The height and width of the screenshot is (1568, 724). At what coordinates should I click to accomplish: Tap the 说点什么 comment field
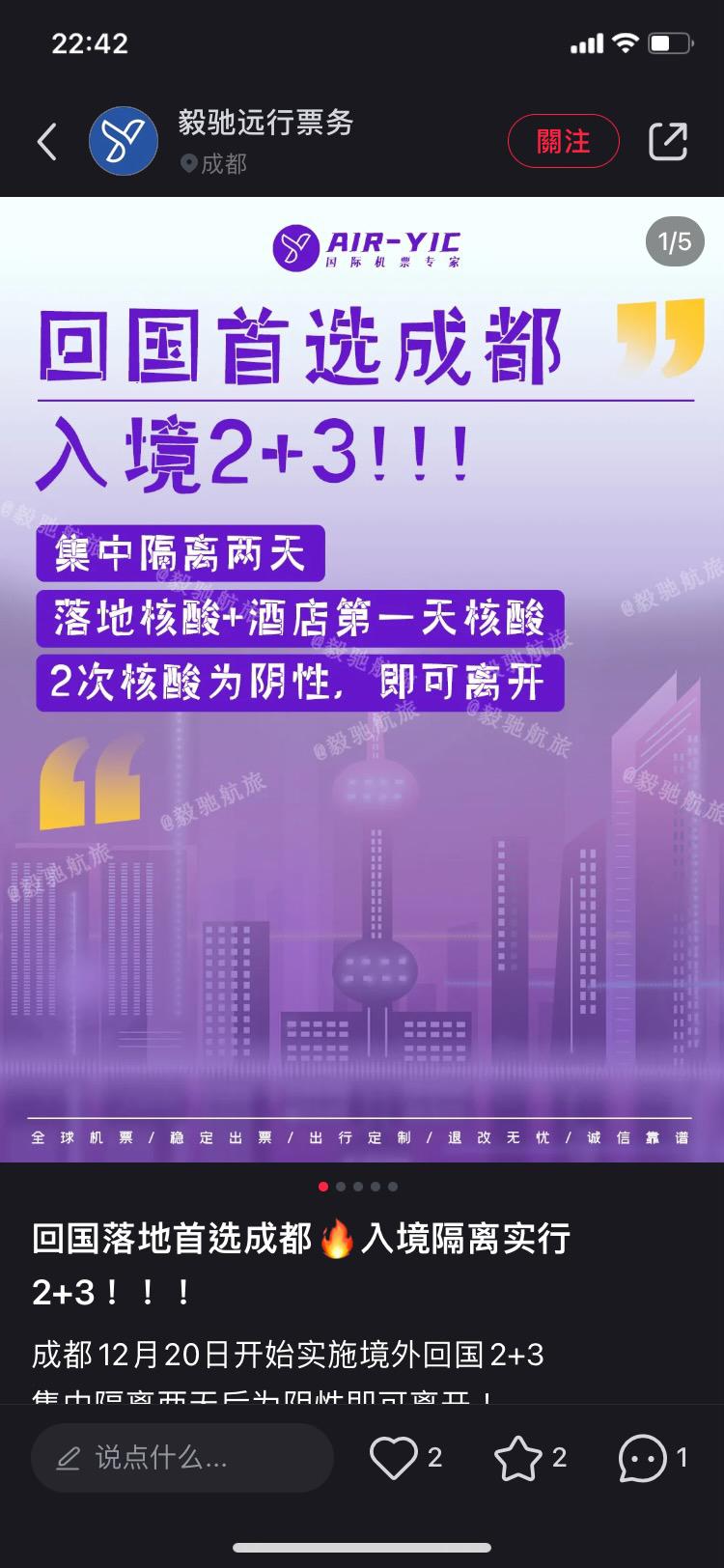click(x=181, y=1458)
